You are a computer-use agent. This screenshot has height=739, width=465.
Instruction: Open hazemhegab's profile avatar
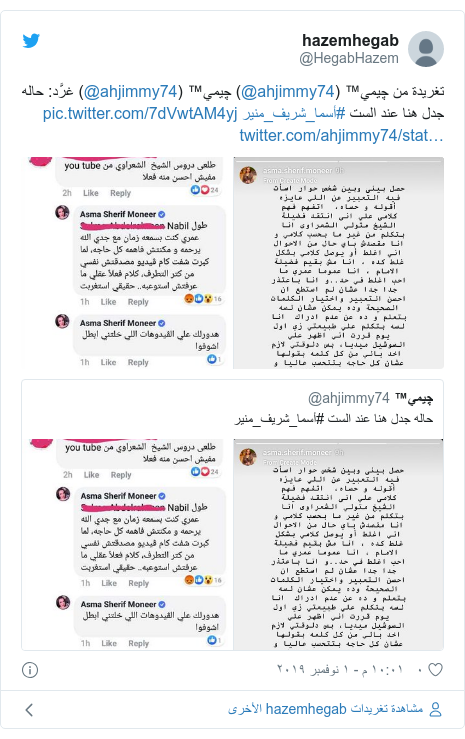pos(426,49)
